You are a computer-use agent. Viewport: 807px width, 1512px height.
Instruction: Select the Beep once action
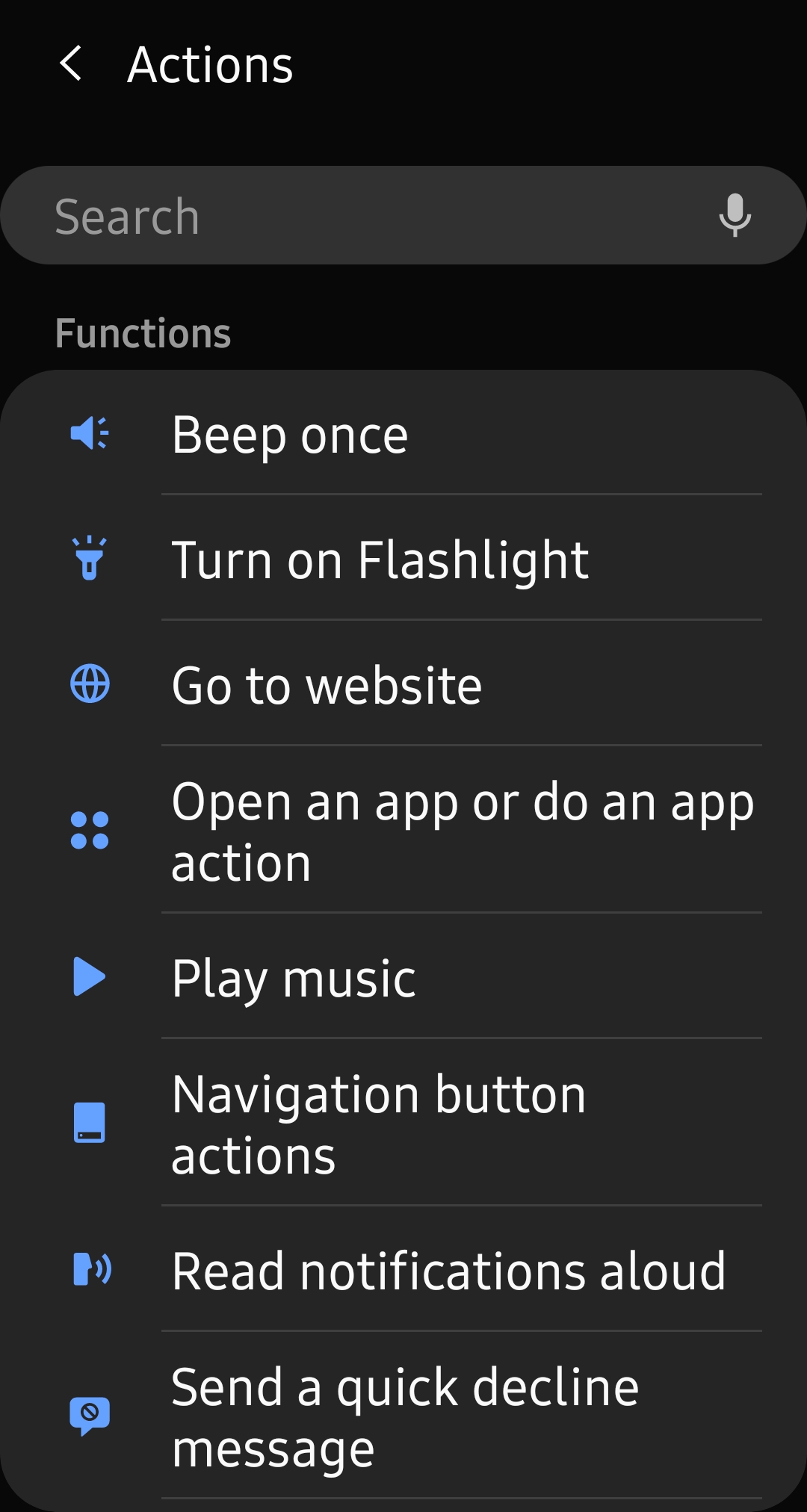click(x=403, y=433)
